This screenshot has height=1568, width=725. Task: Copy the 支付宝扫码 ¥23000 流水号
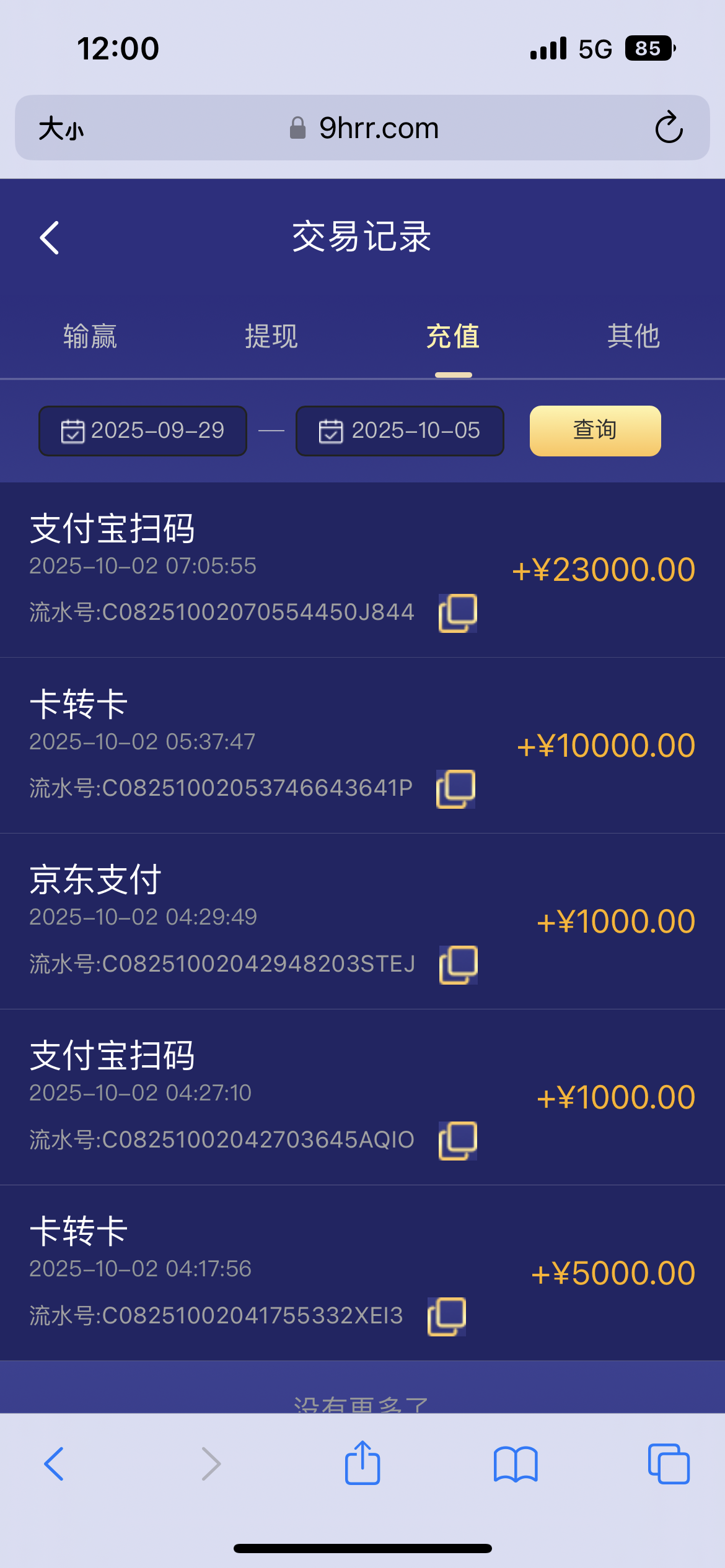tap(457, 612)
